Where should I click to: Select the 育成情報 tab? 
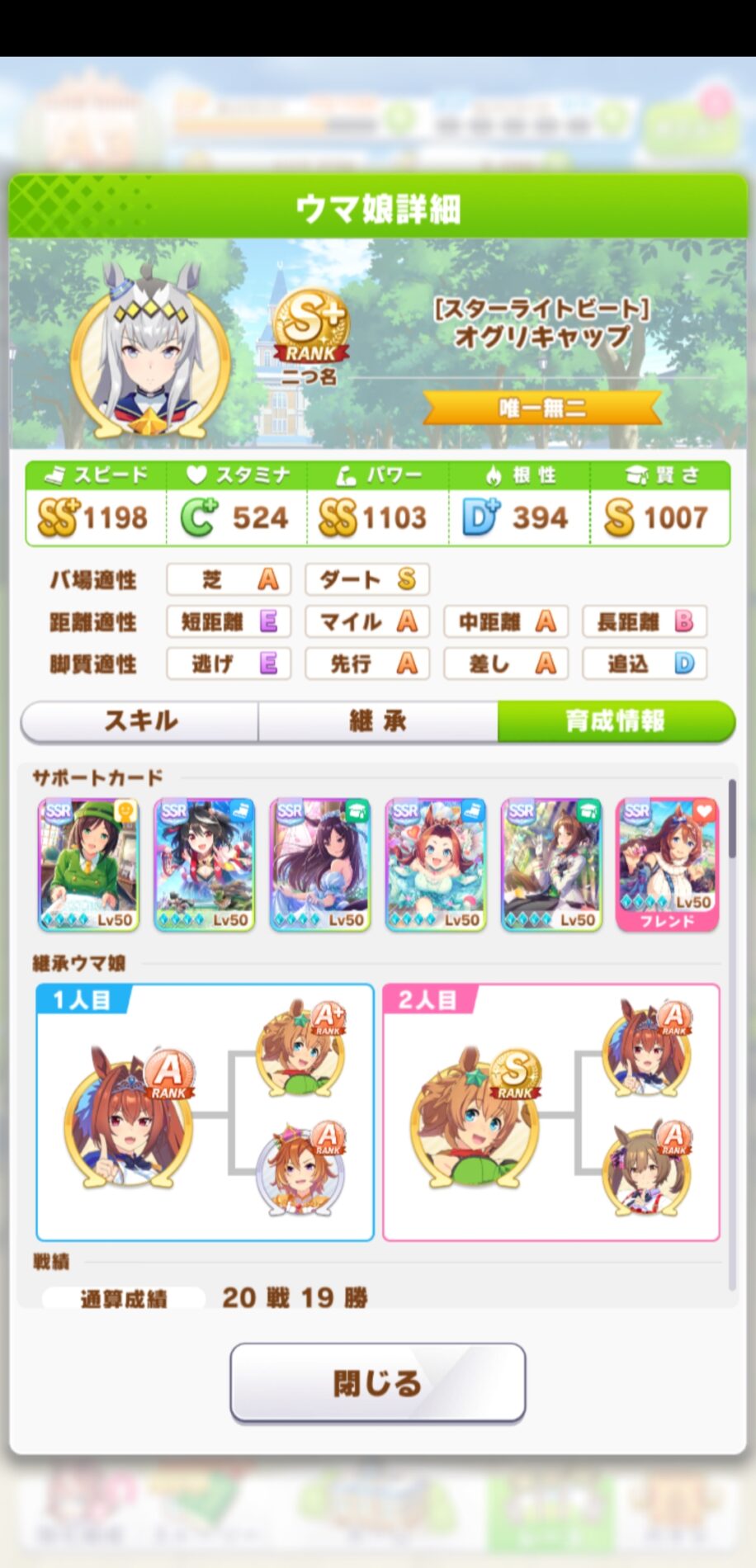coord(616,721)
